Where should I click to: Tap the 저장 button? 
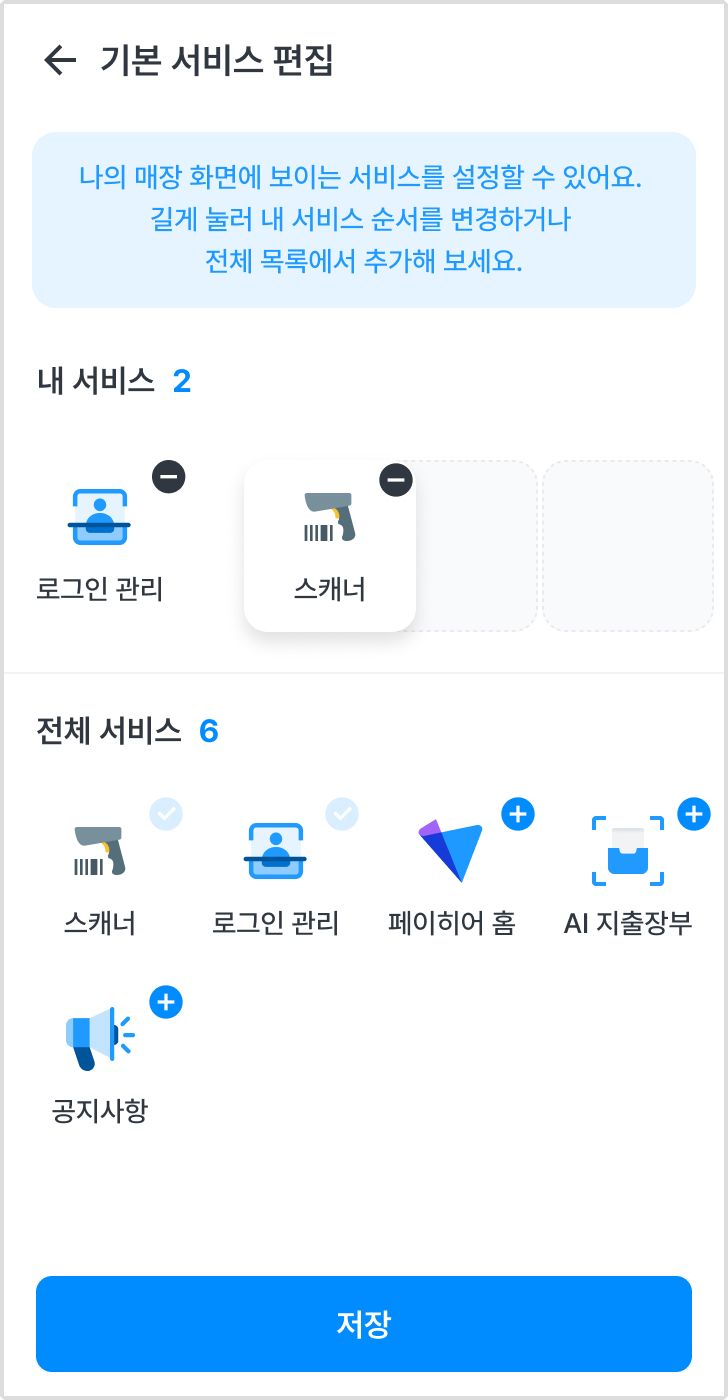(x=364, y=1324)
